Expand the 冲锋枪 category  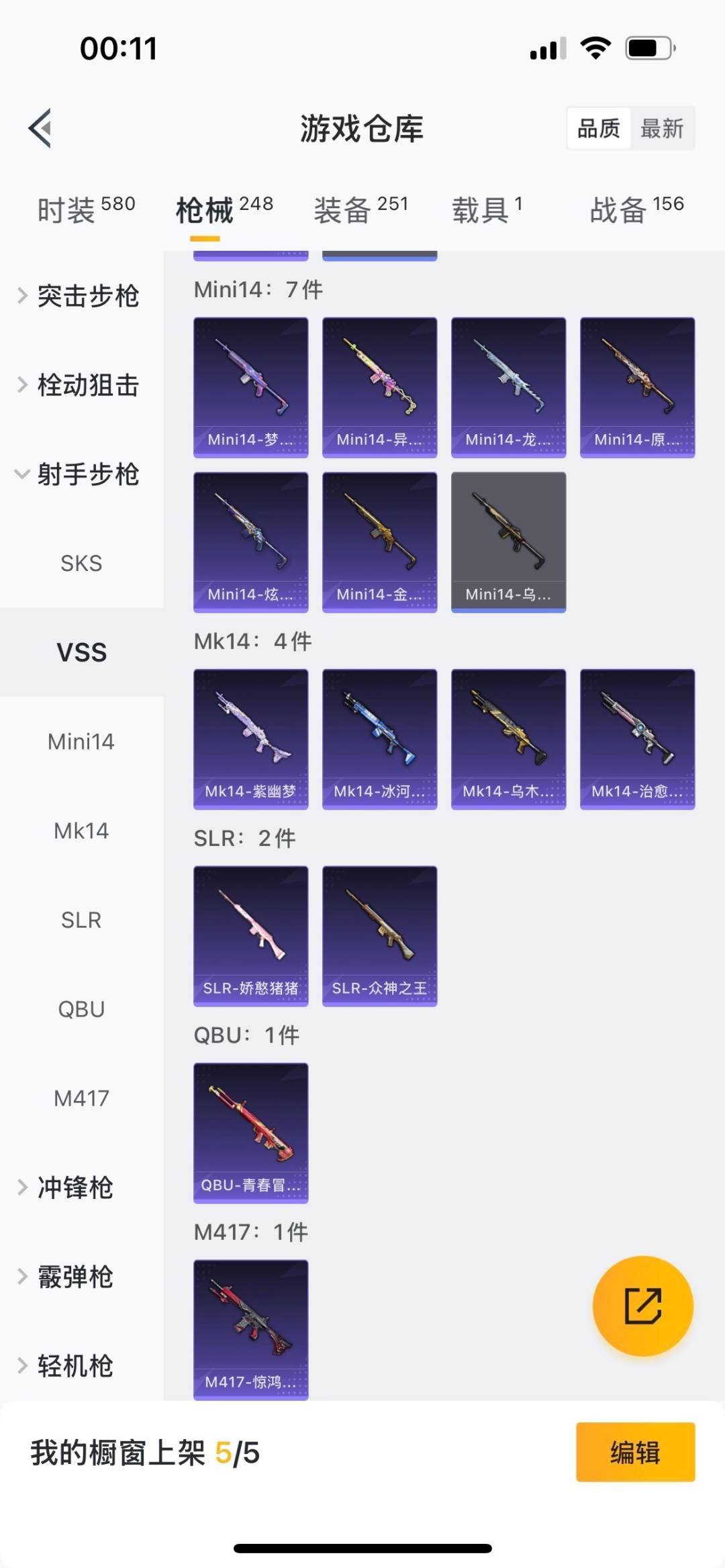(74, 1188)
